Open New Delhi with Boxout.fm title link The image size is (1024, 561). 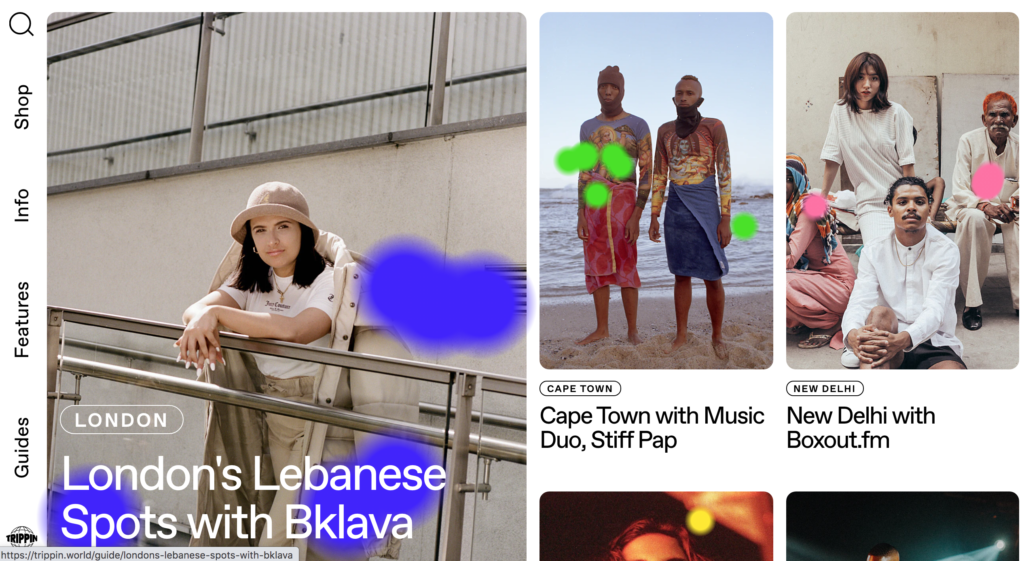coord(861,428)
